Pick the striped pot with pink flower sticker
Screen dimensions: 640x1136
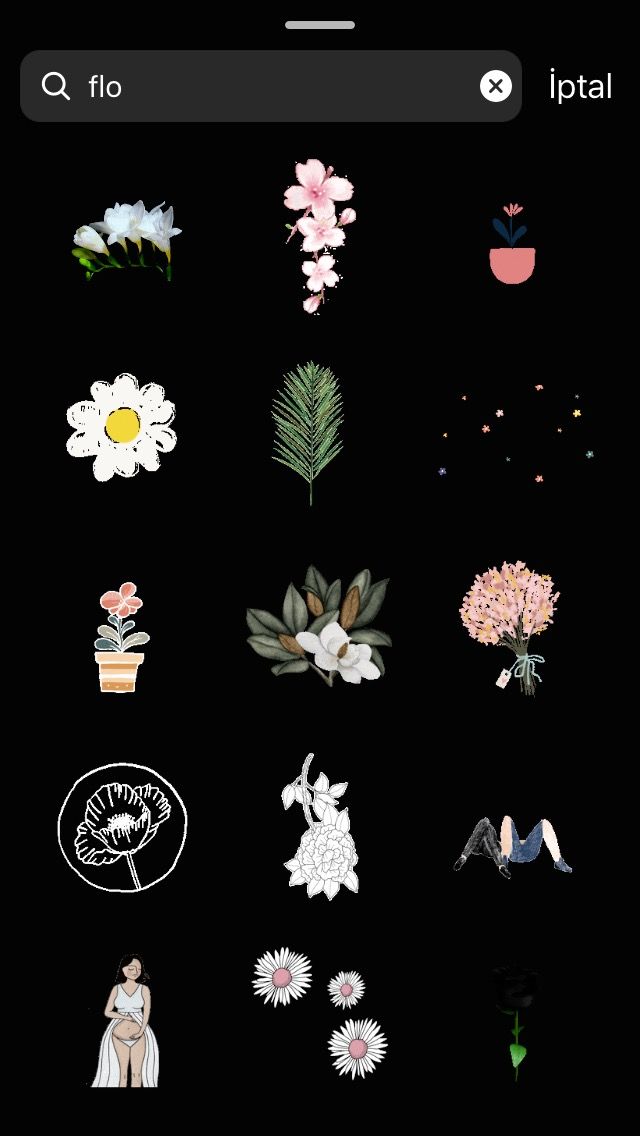pos(120,637)
